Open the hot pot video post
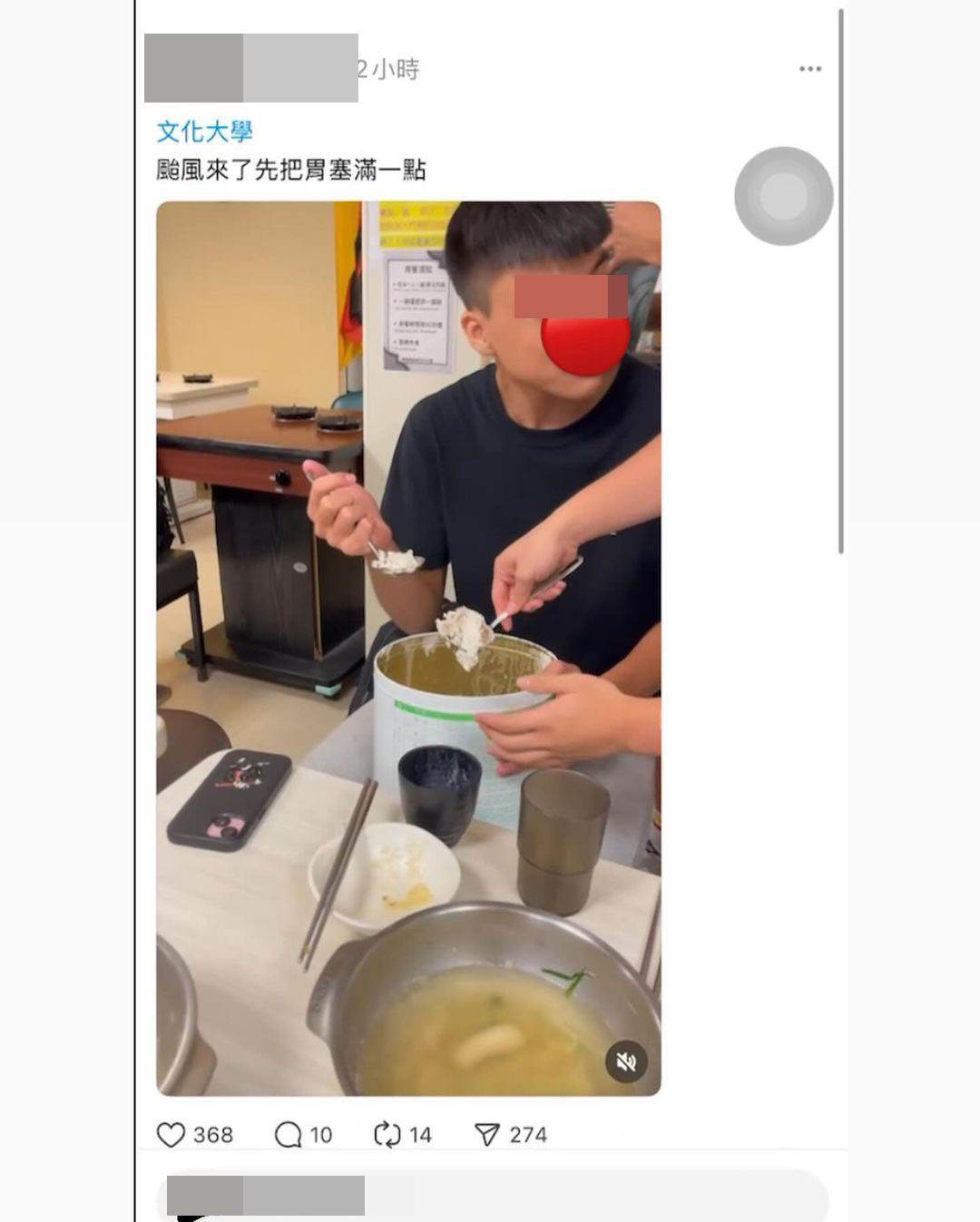The image size is (980, 1222). [x=408, y=648]
